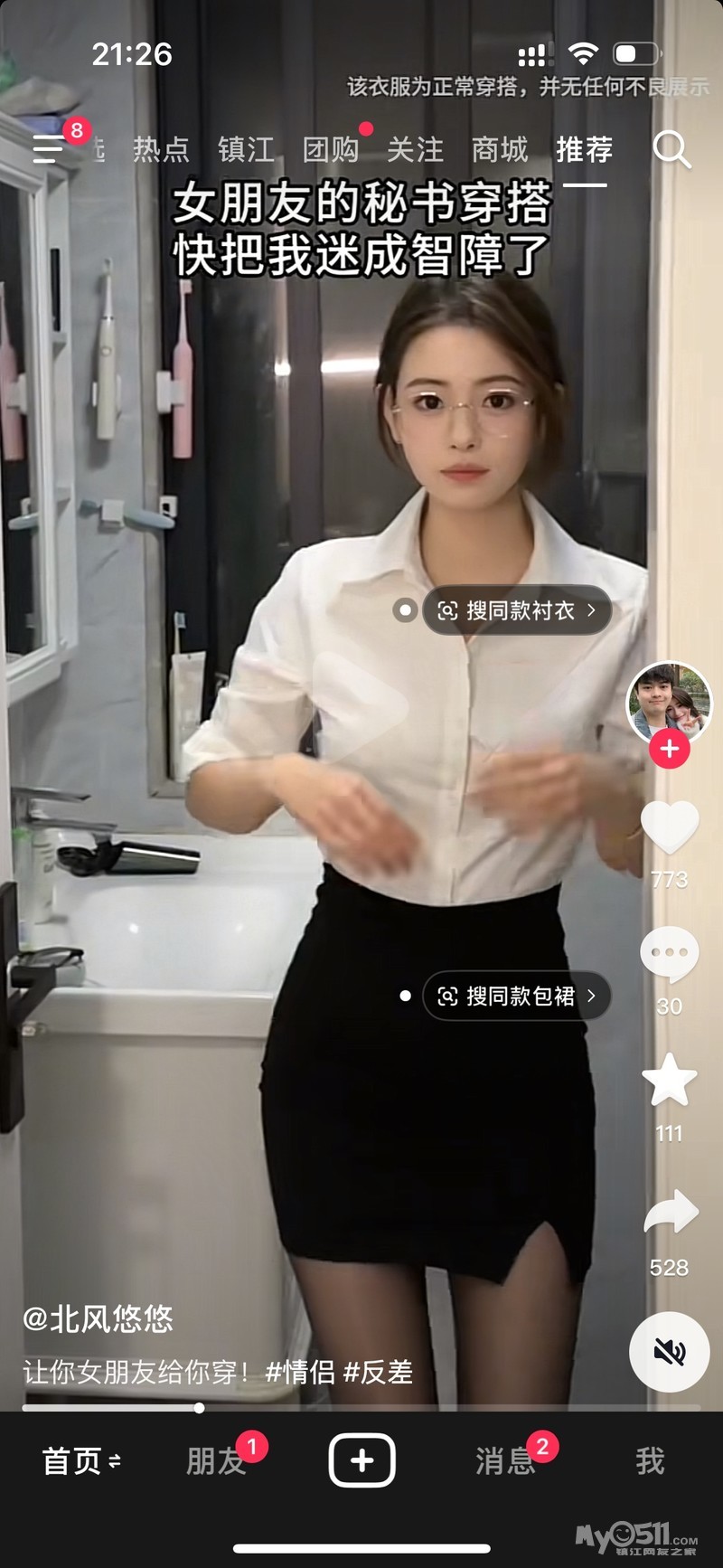
Task: Switch to the 镇江 tab
Action: [246, 149]
